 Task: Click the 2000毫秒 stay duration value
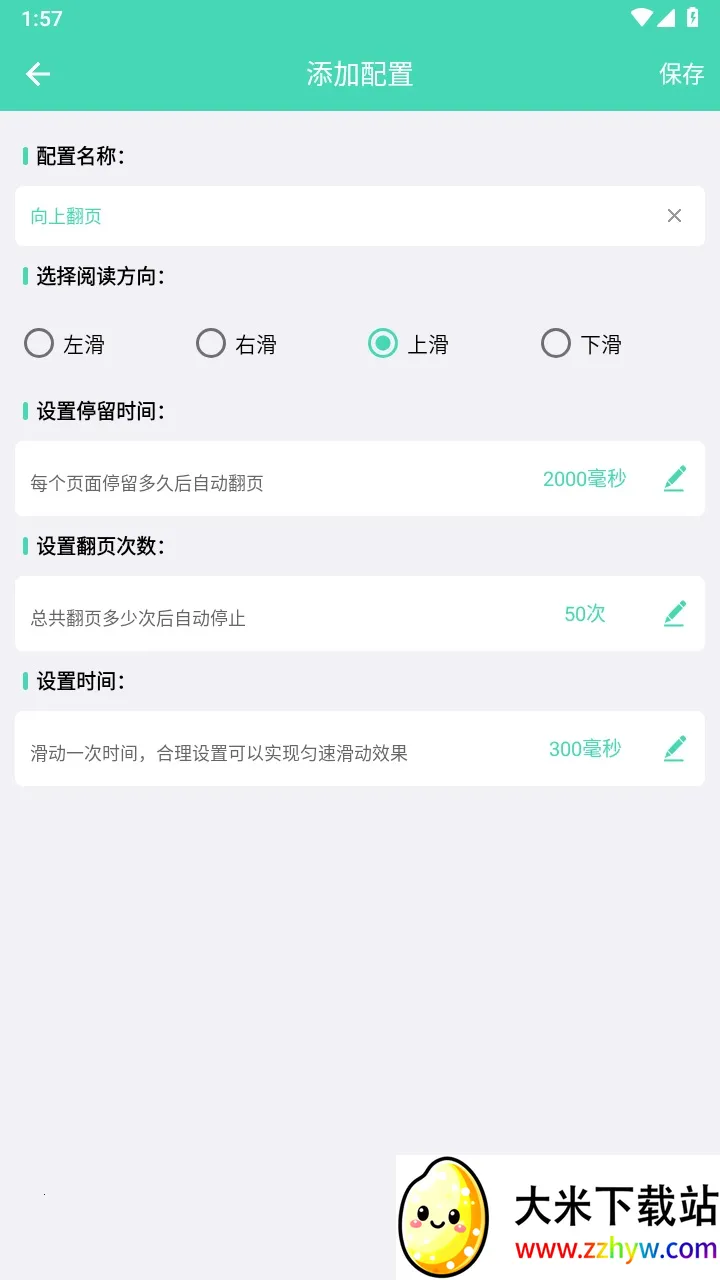tap(584, 478)
